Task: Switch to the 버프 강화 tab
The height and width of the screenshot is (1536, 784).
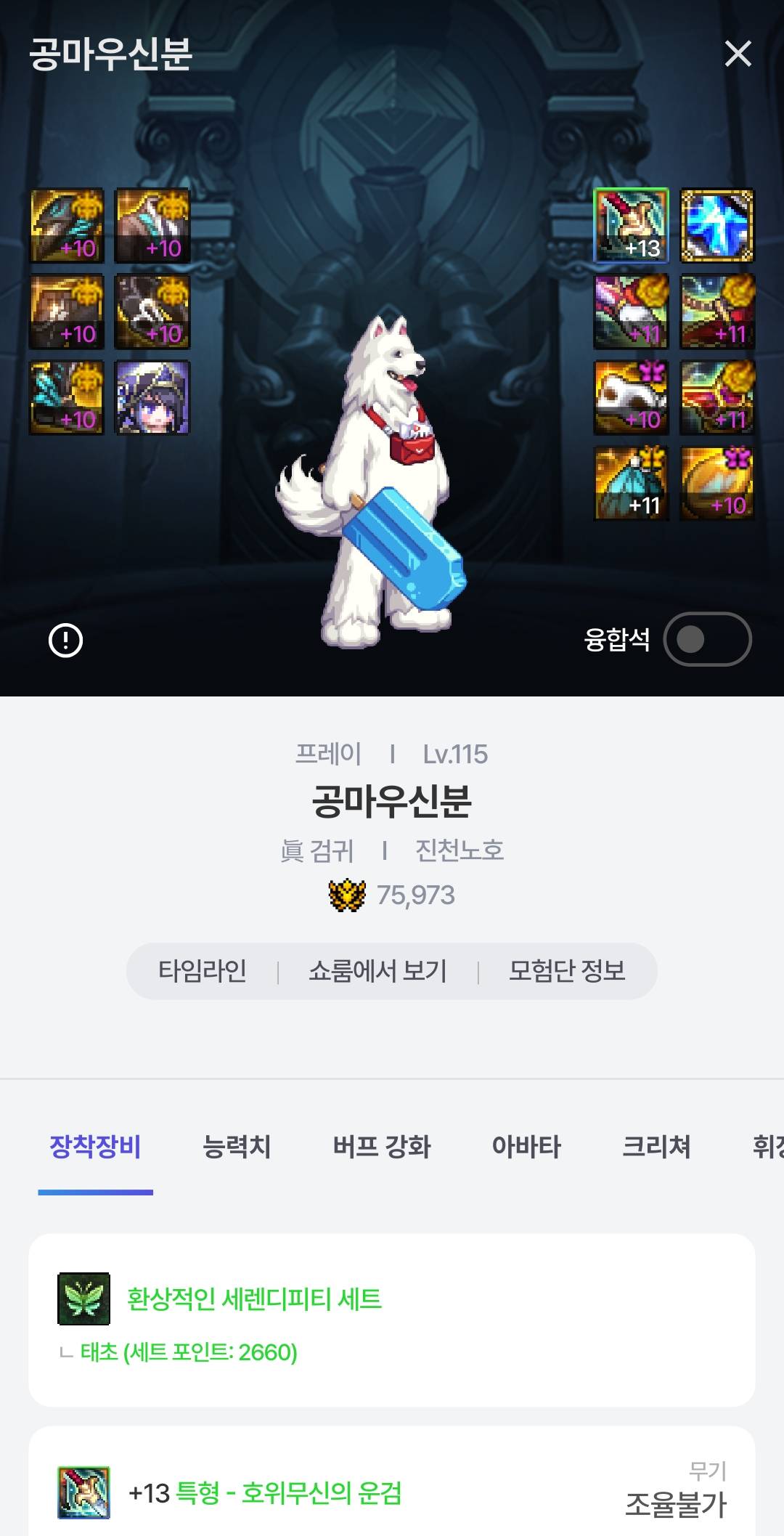Action: point(382,1147)
